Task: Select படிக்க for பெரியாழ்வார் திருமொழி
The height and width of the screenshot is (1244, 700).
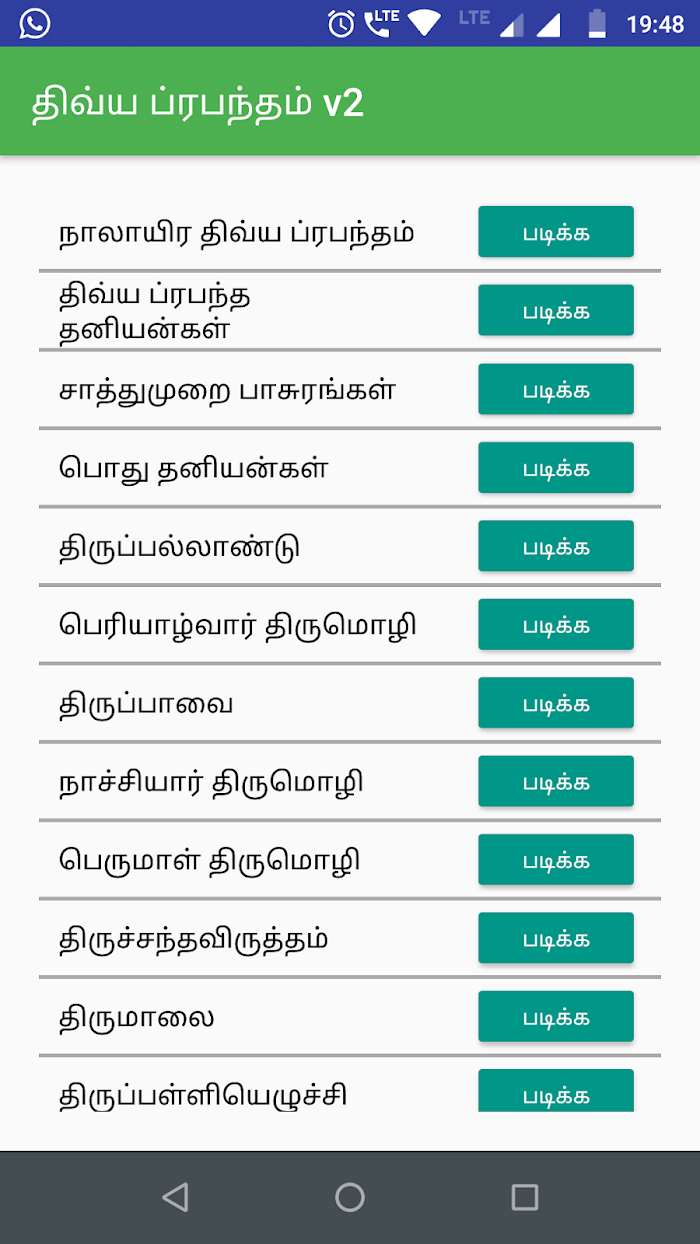Action: (x=556, y=624)
